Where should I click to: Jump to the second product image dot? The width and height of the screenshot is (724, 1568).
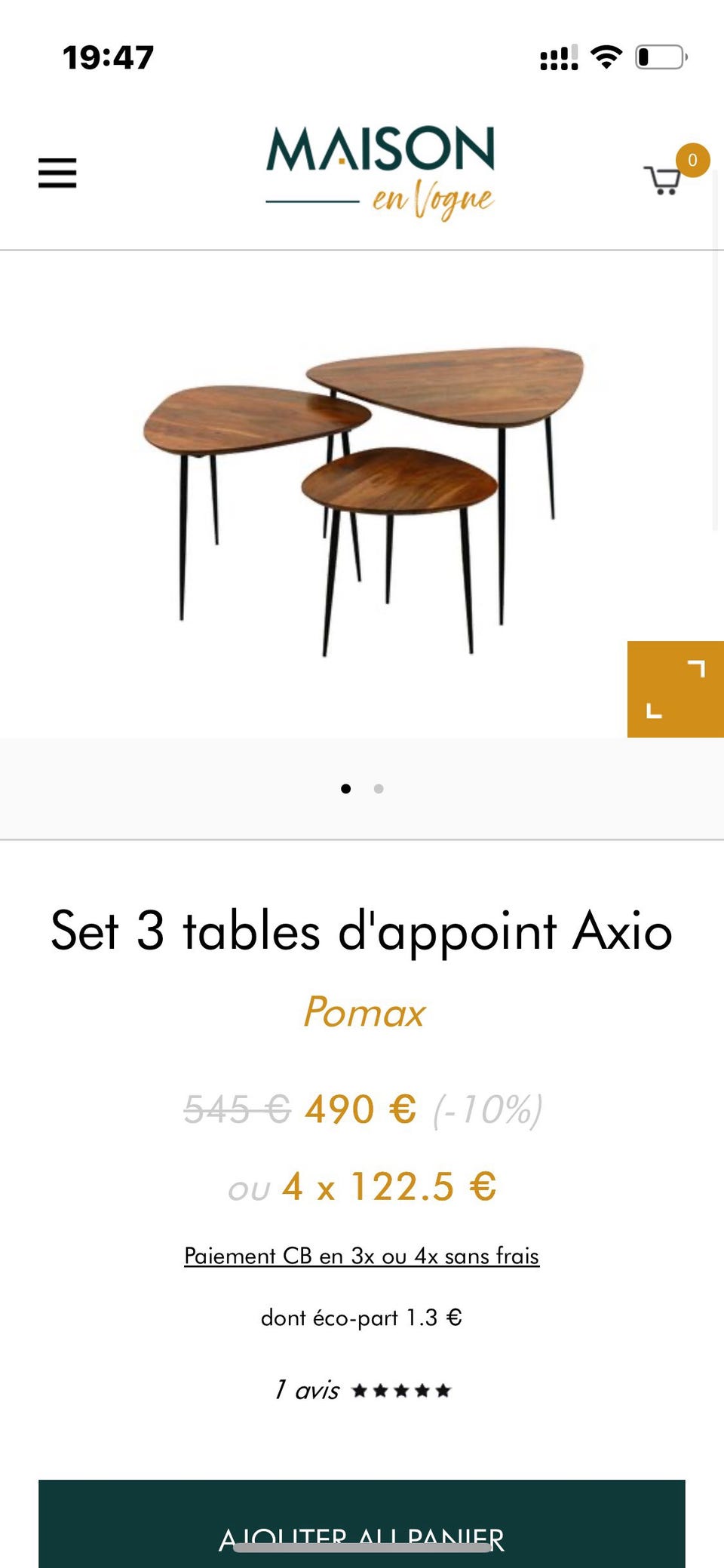click(x=379, y=789)
